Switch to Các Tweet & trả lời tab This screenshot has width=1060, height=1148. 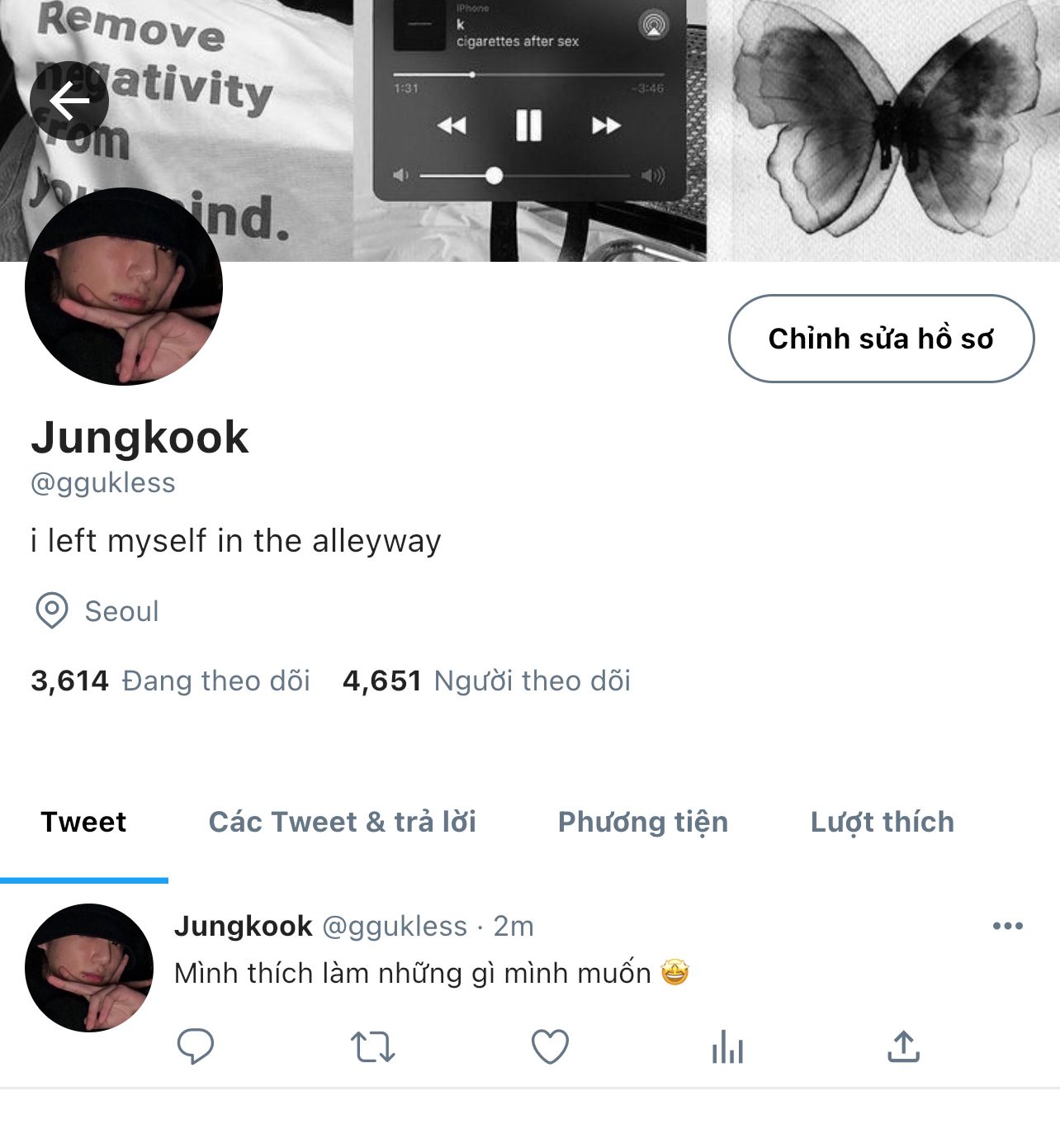pos(342,823)
